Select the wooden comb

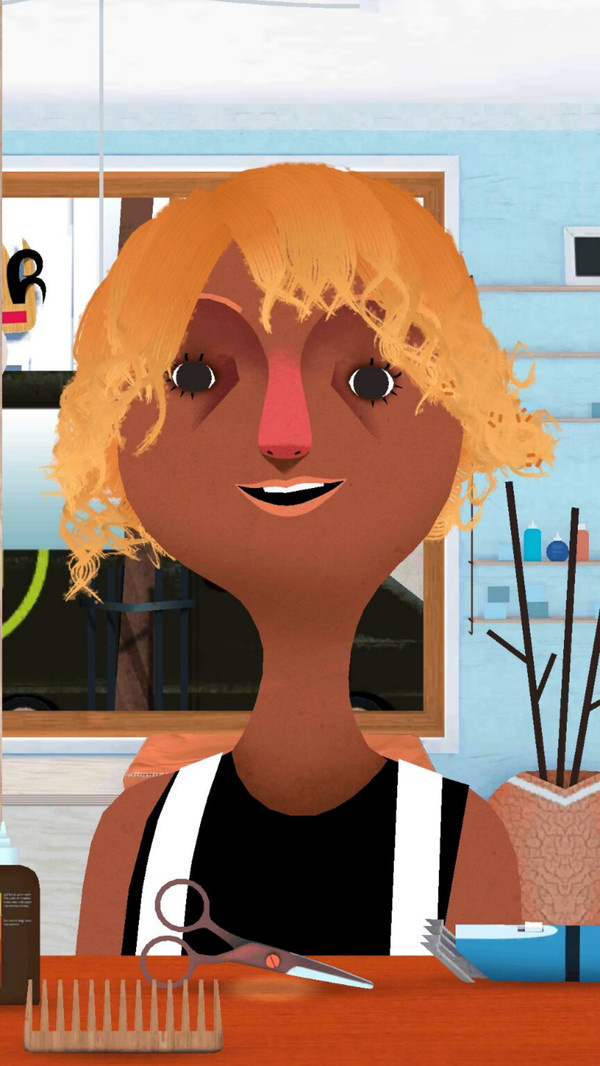coord(122,1018)
